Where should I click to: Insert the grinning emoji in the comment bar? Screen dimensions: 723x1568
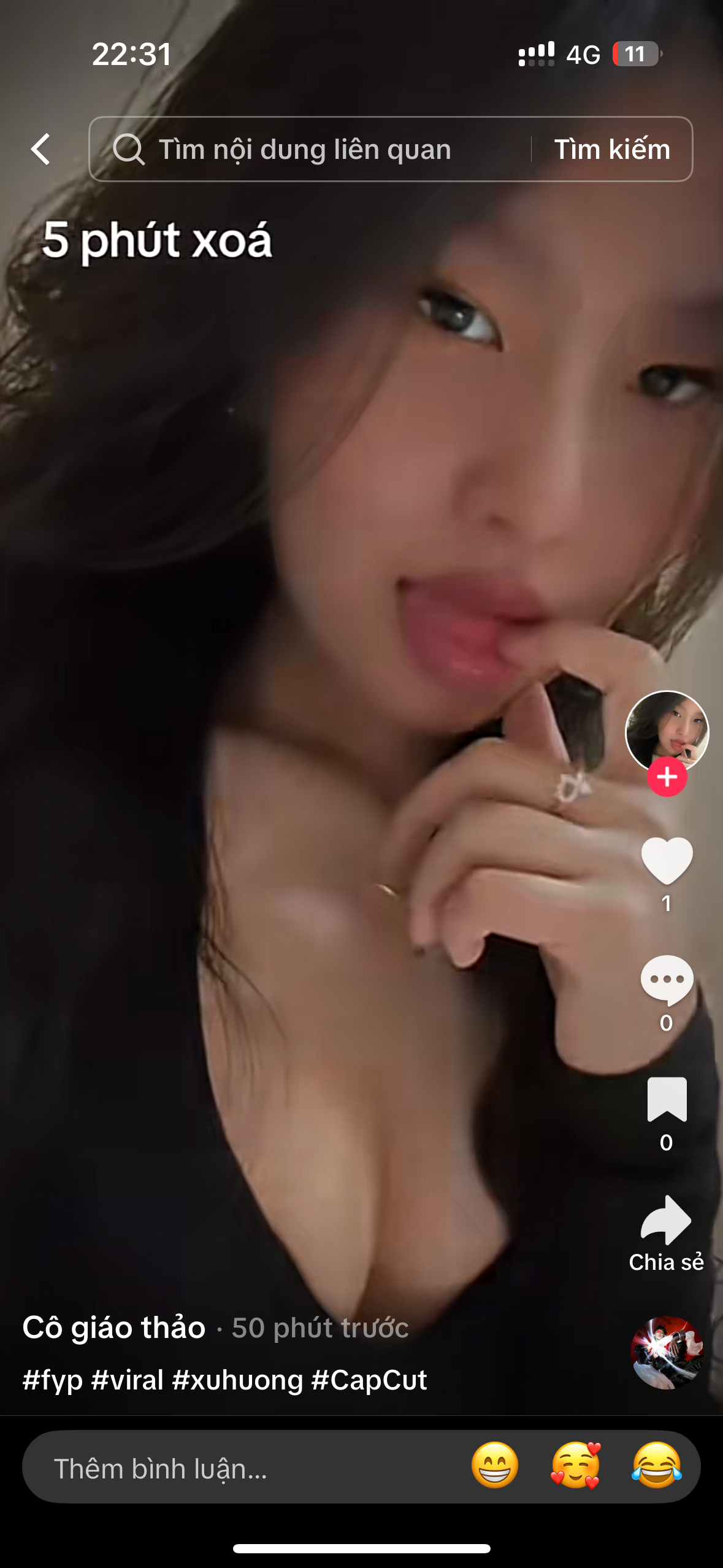click(494, 1465)
